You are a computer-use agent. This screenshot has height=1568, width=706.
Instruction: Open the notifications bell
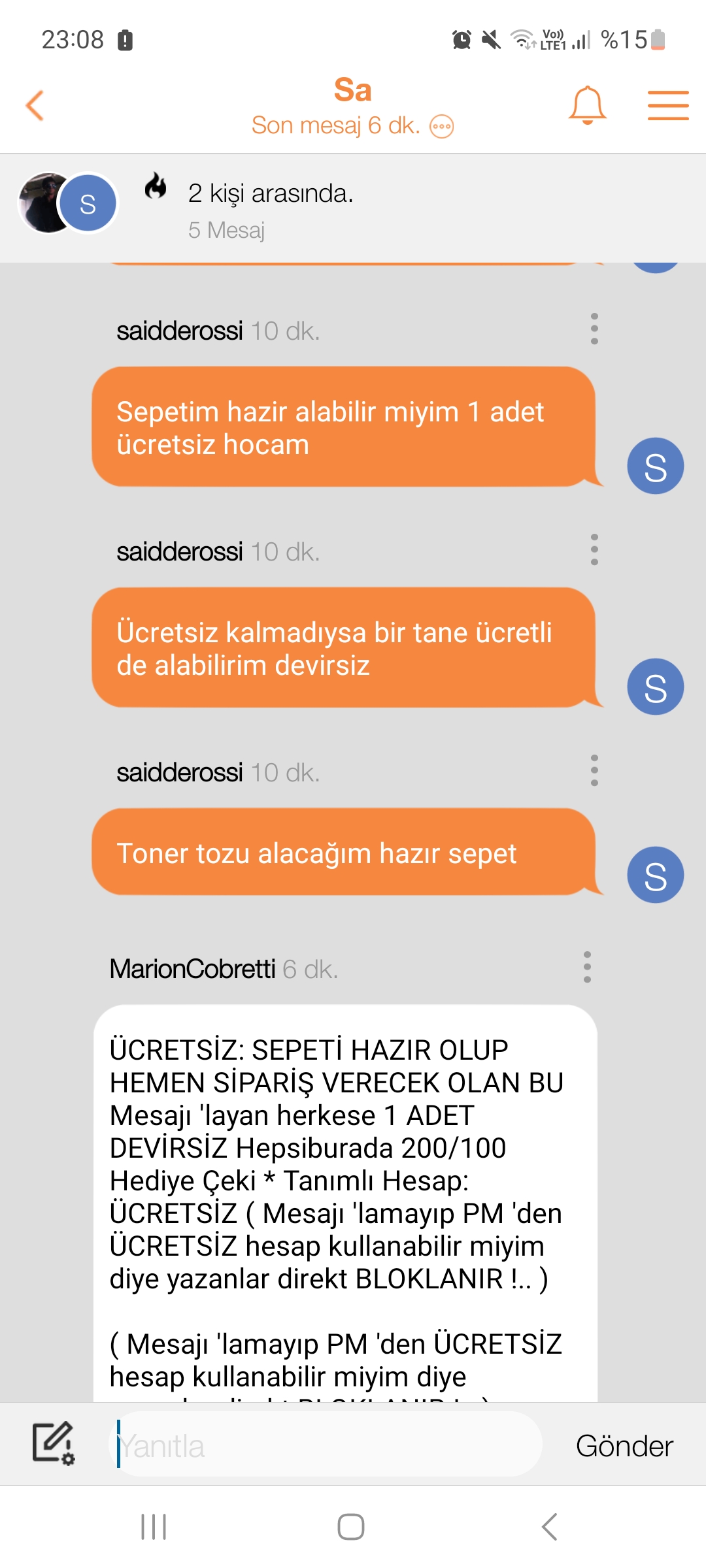[x=587, y=105]
